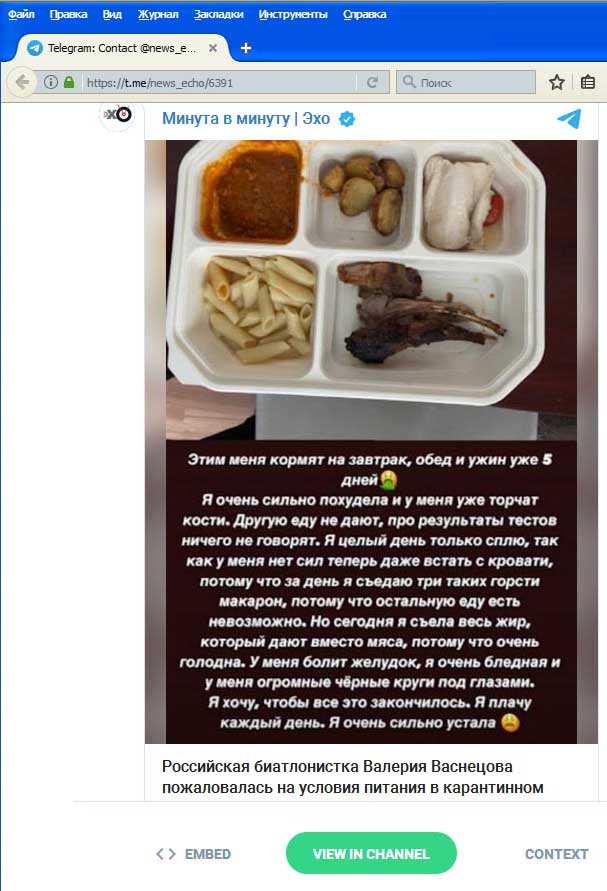Open a new browser tab
This screenshot has width=607, height=891.
tap(246, 47)
